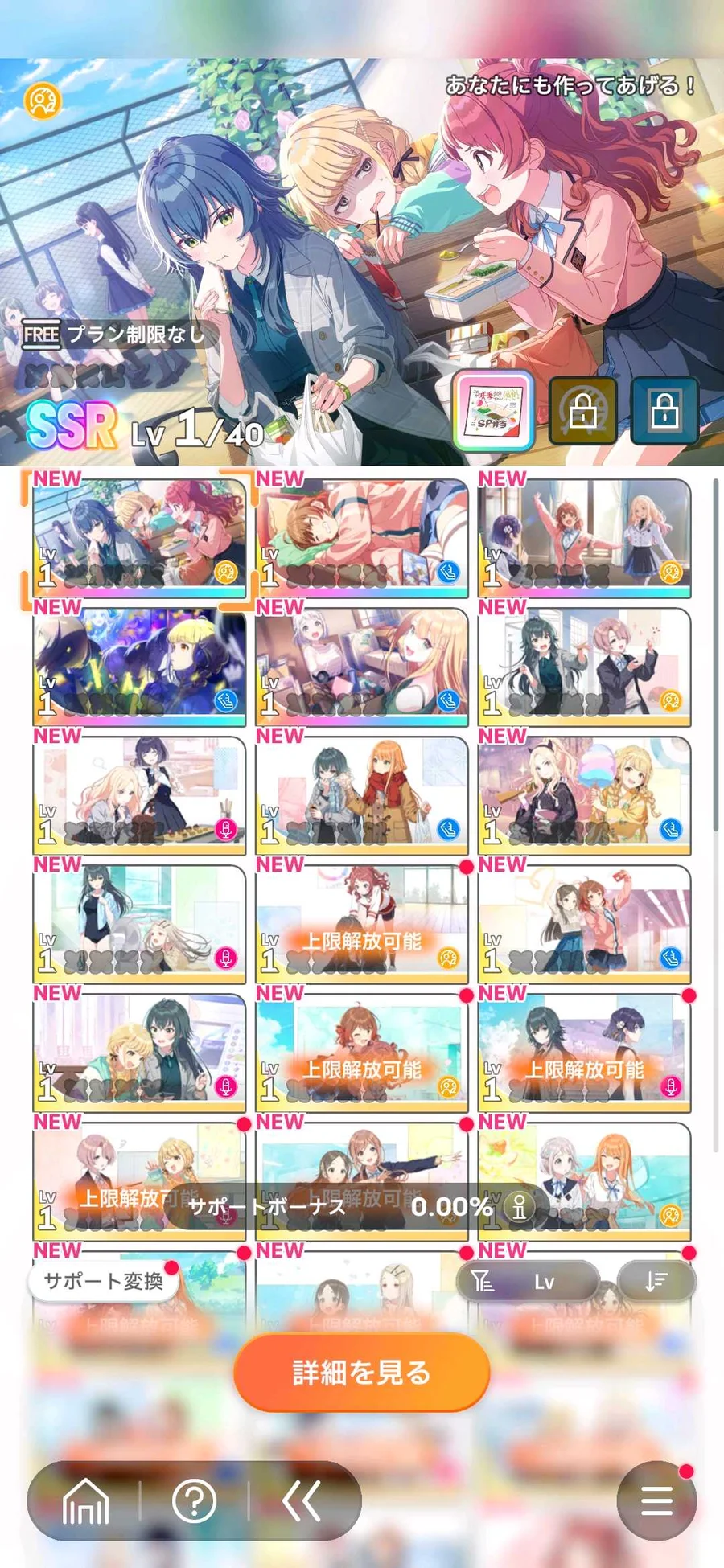Viewport: 724px width, 1568px height.
Task: Open the hamburger menu button
Action: [x=656, y=1500]
